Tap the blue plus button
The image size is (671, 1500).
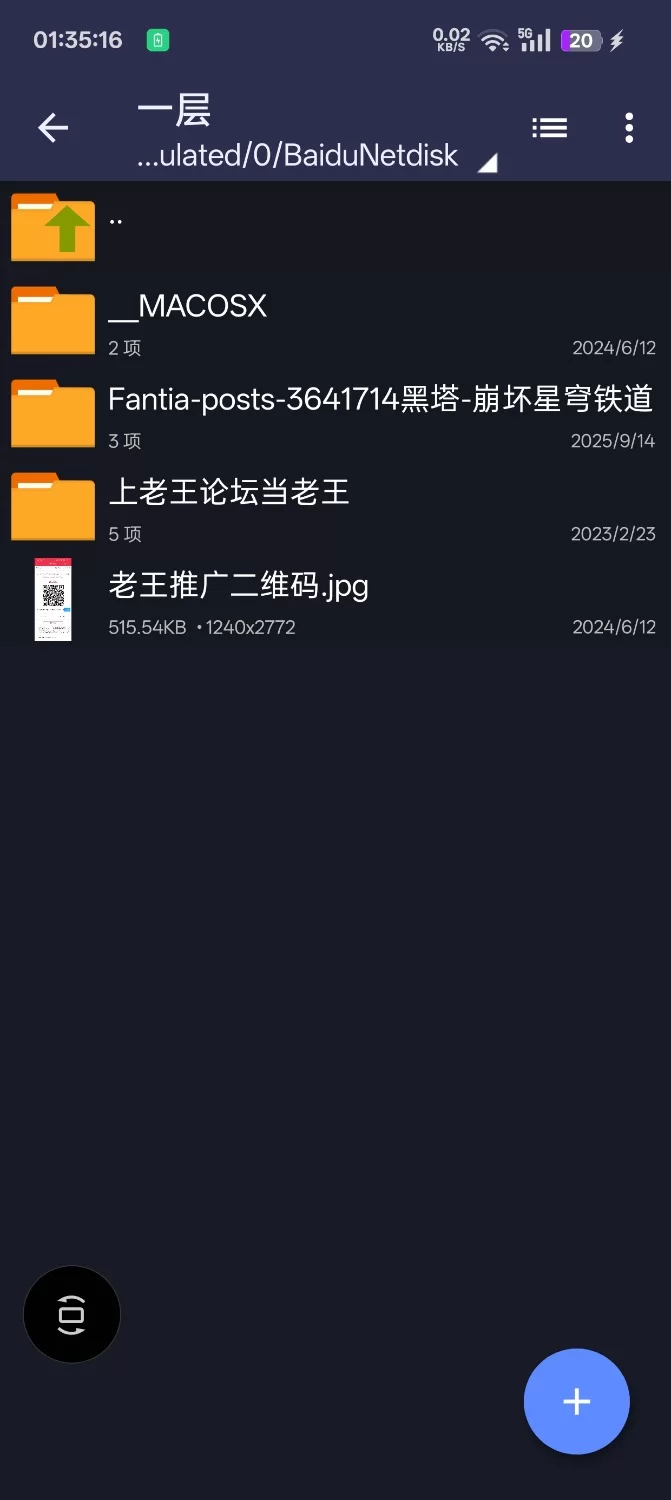[x=577, y=1401]
